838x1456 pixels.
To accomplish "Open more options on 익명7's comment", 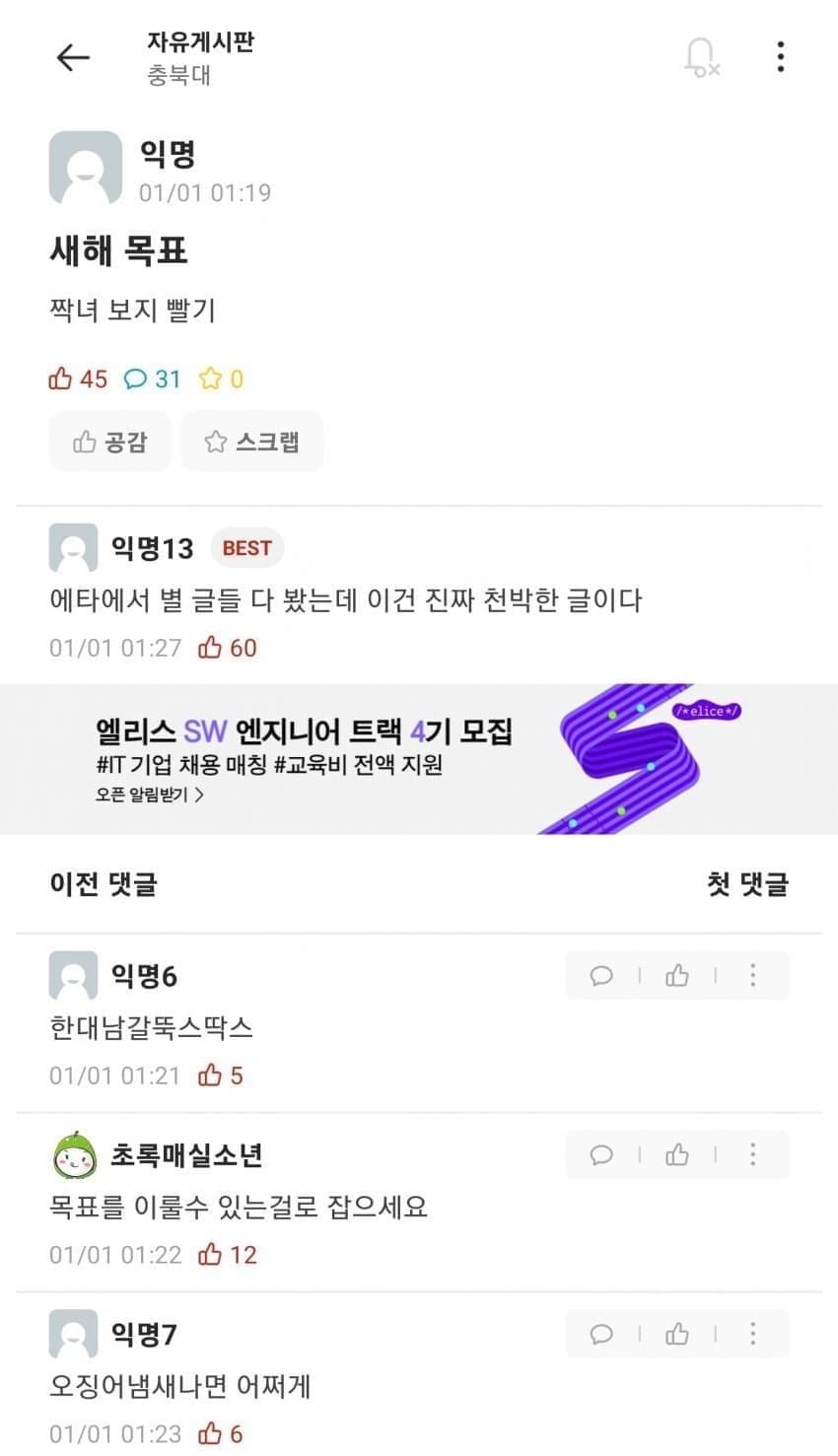I will [x=753, y=1334].
